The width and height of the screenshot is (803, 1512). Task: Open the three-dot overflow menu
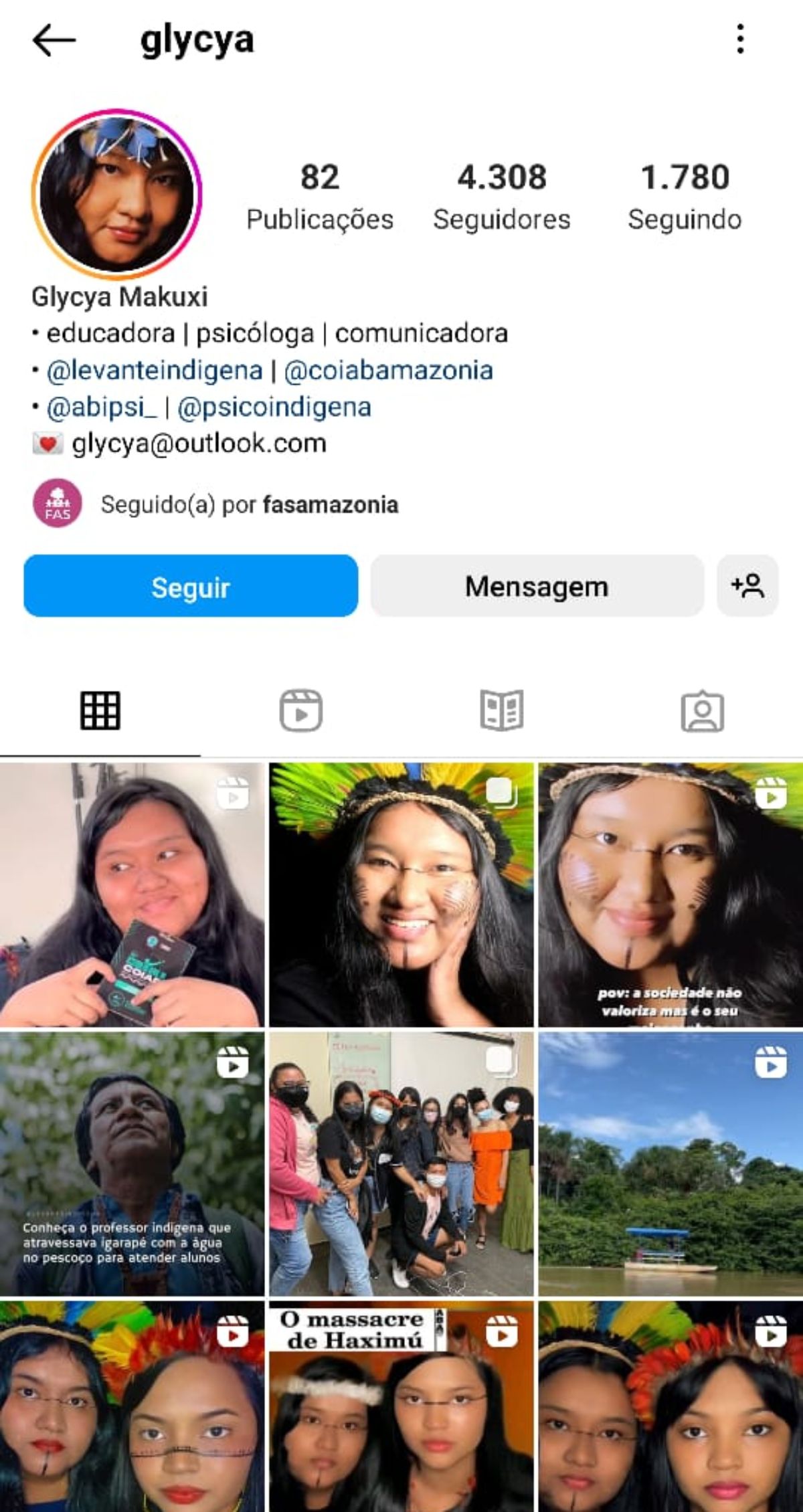pyautogui.click(x=740, y=39)
